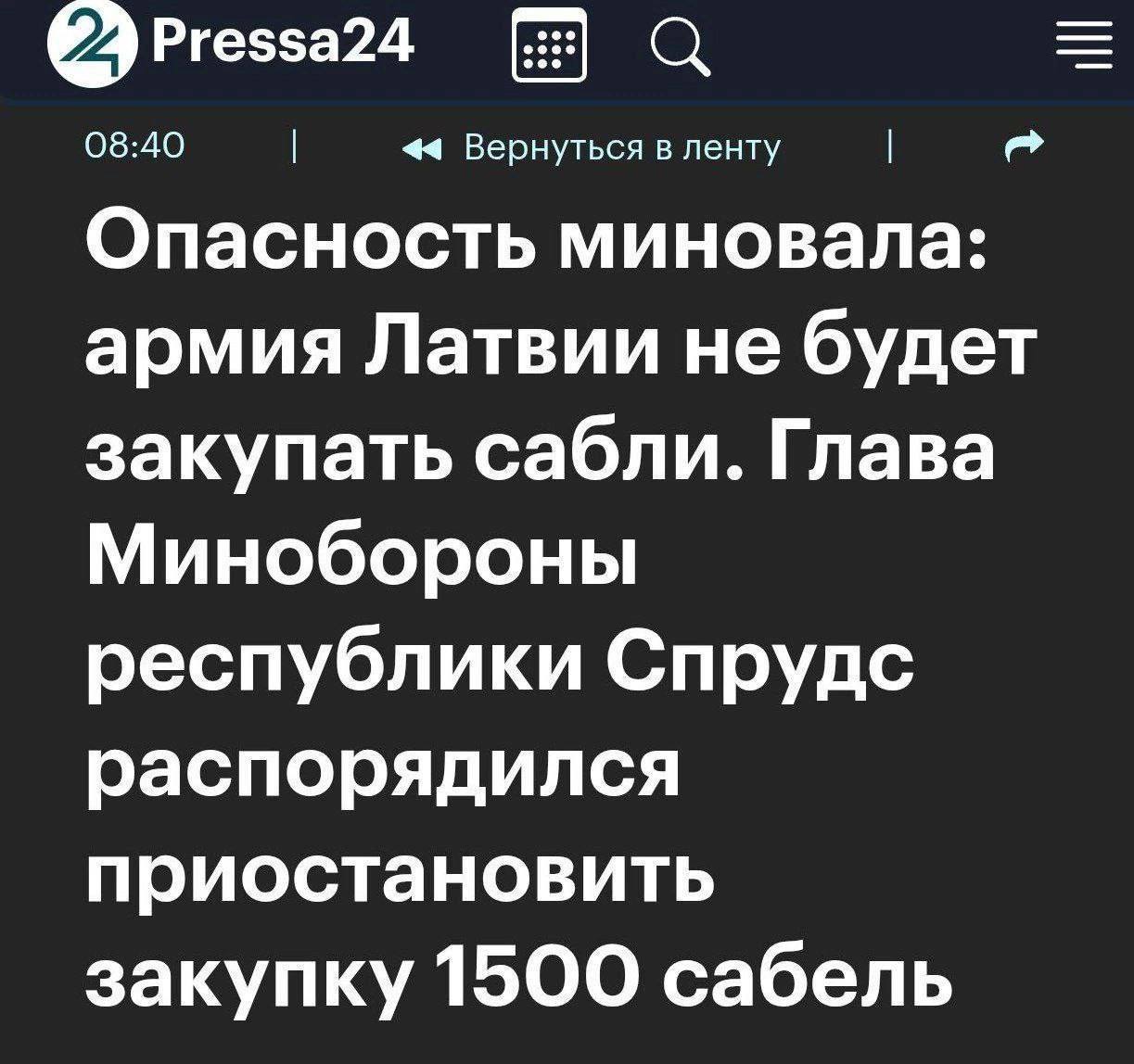Open the calendar icon
The image size is (1134, 1064).
tap(551, 45)
